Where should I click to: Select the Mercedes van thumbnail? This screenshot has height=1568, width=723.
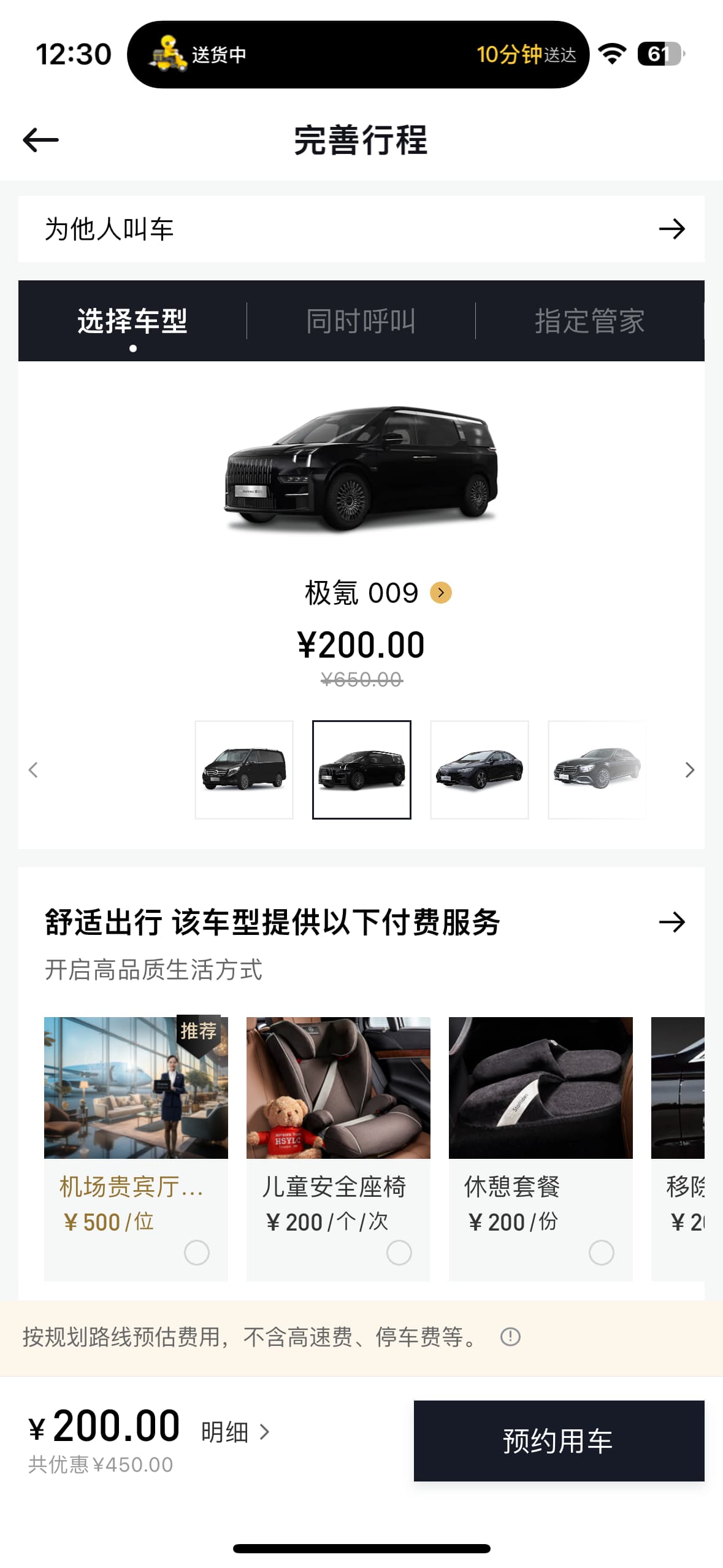pyautogui.click(x=244, y=769)
